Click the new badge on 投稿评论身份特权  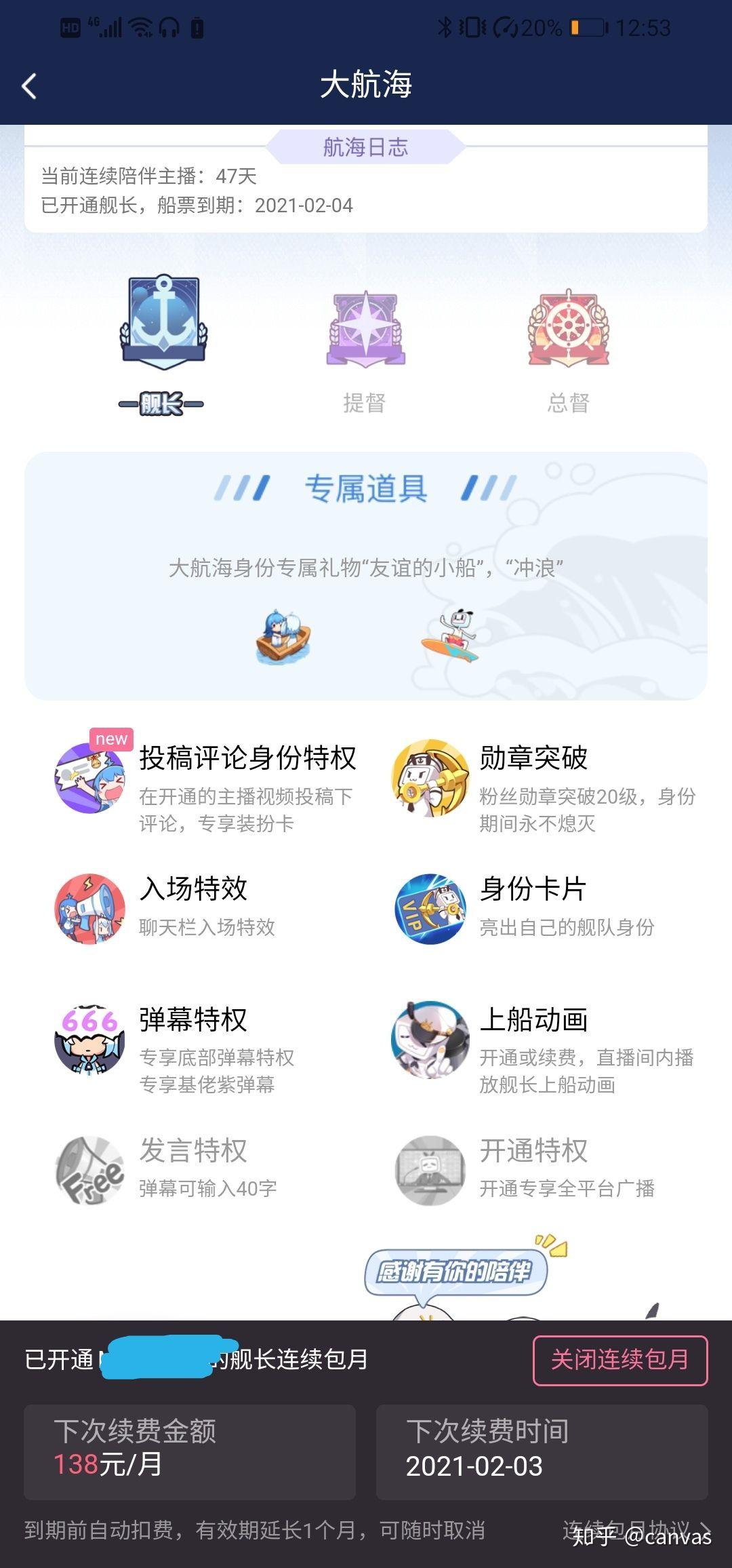(110, 739)
